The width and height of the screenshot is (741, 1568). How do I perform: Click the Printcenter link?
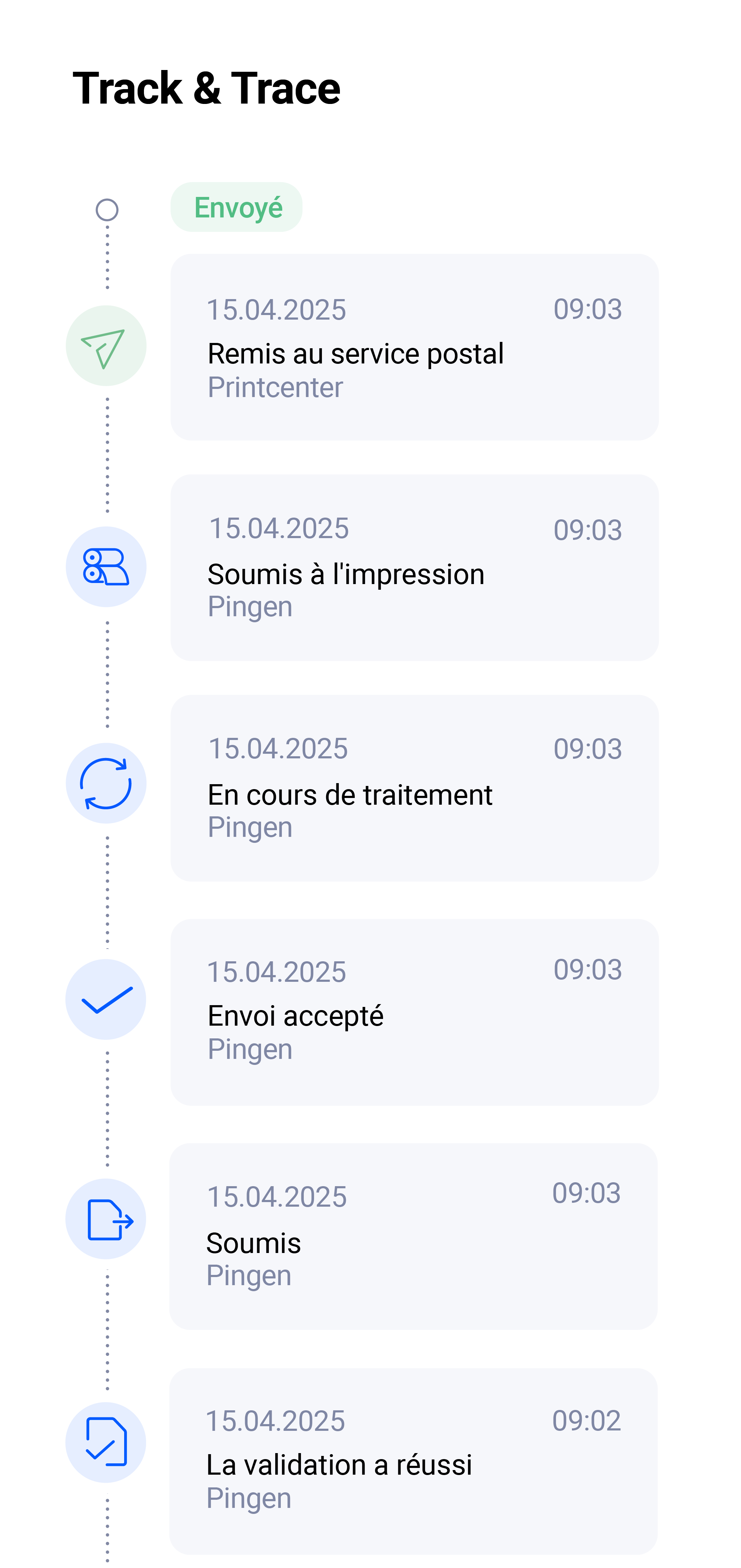tap(274, 388)
